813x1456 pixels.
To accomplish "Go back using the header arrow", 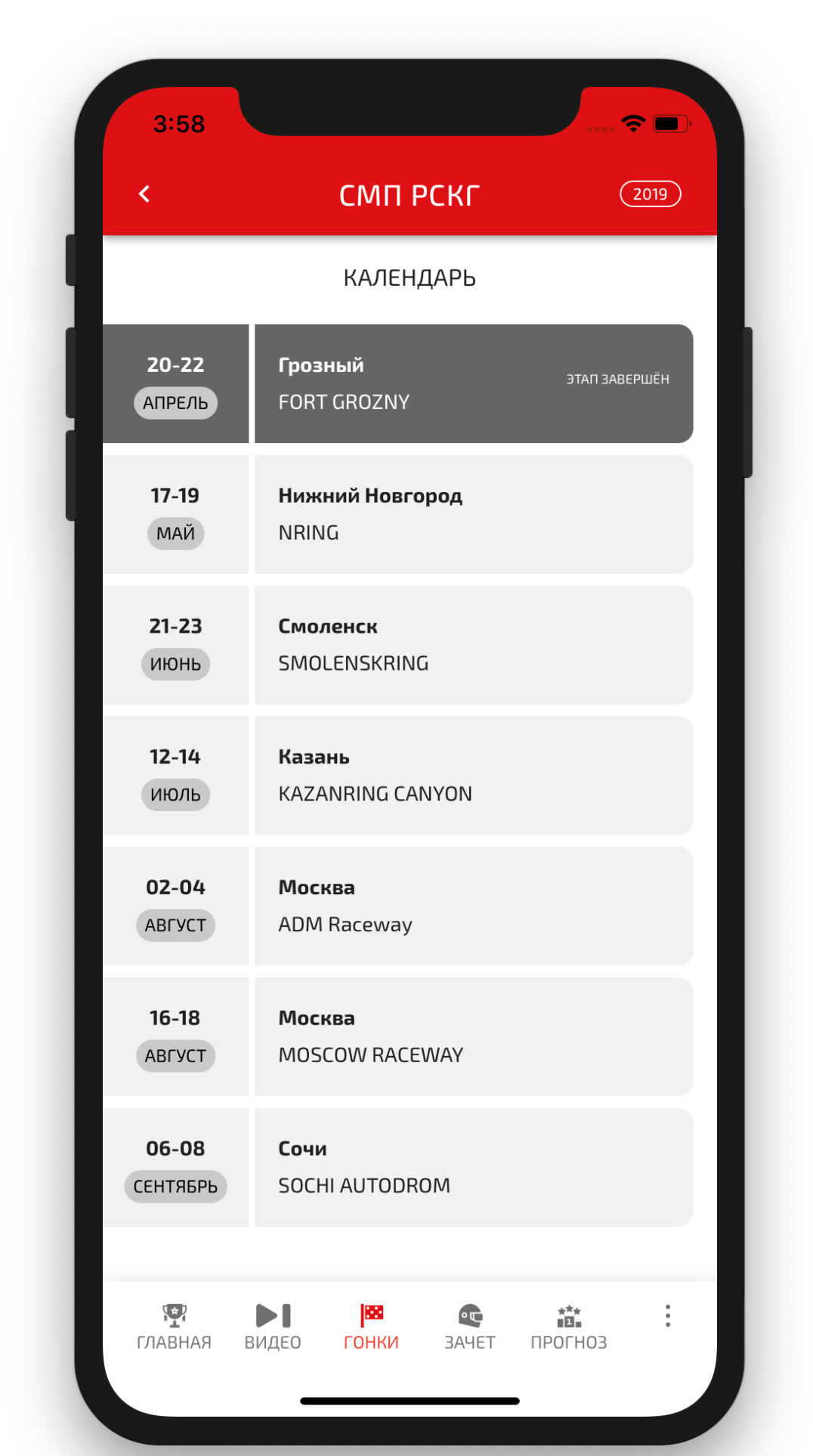I will [x=144, y=194].
